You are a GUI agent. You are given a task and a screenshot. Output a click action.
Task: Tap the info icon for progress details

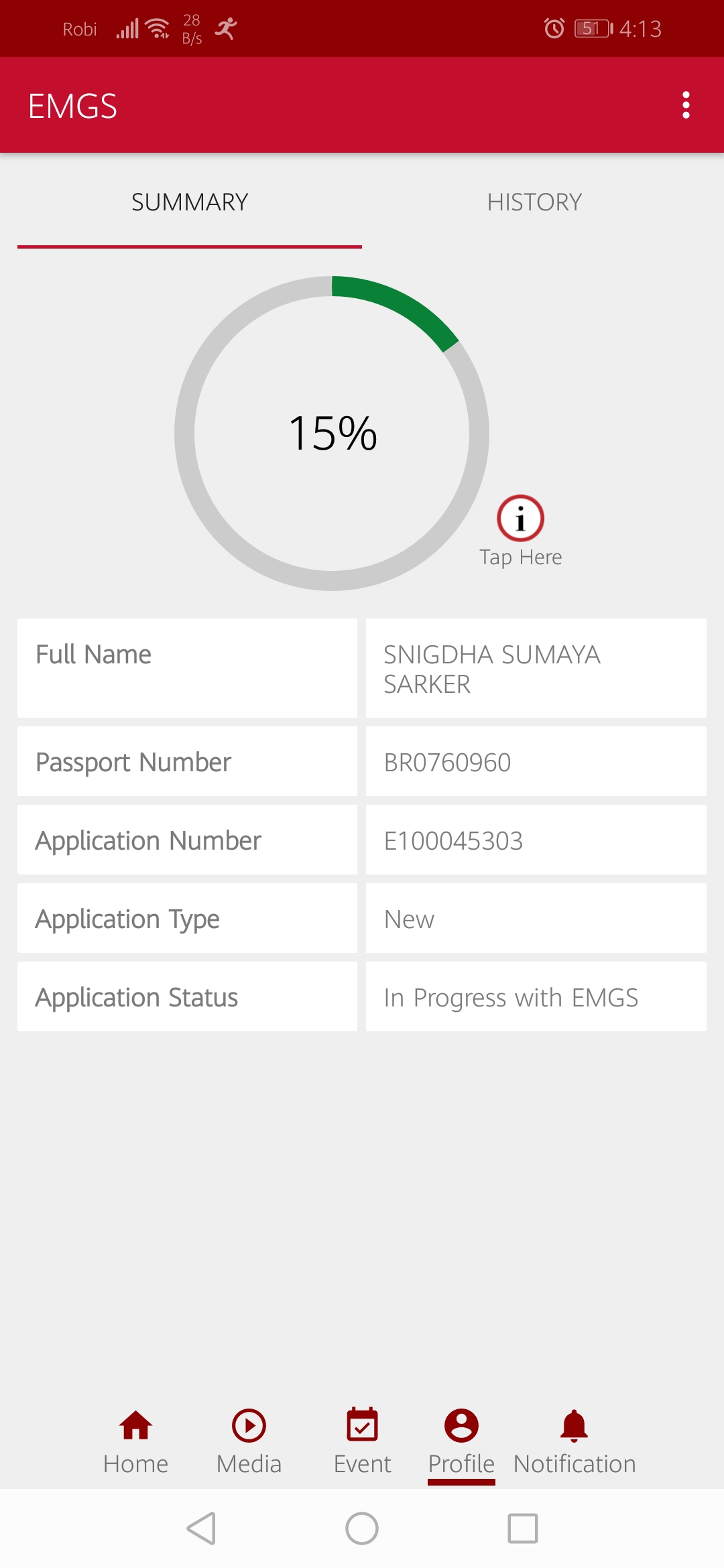[x=520, y=519]
